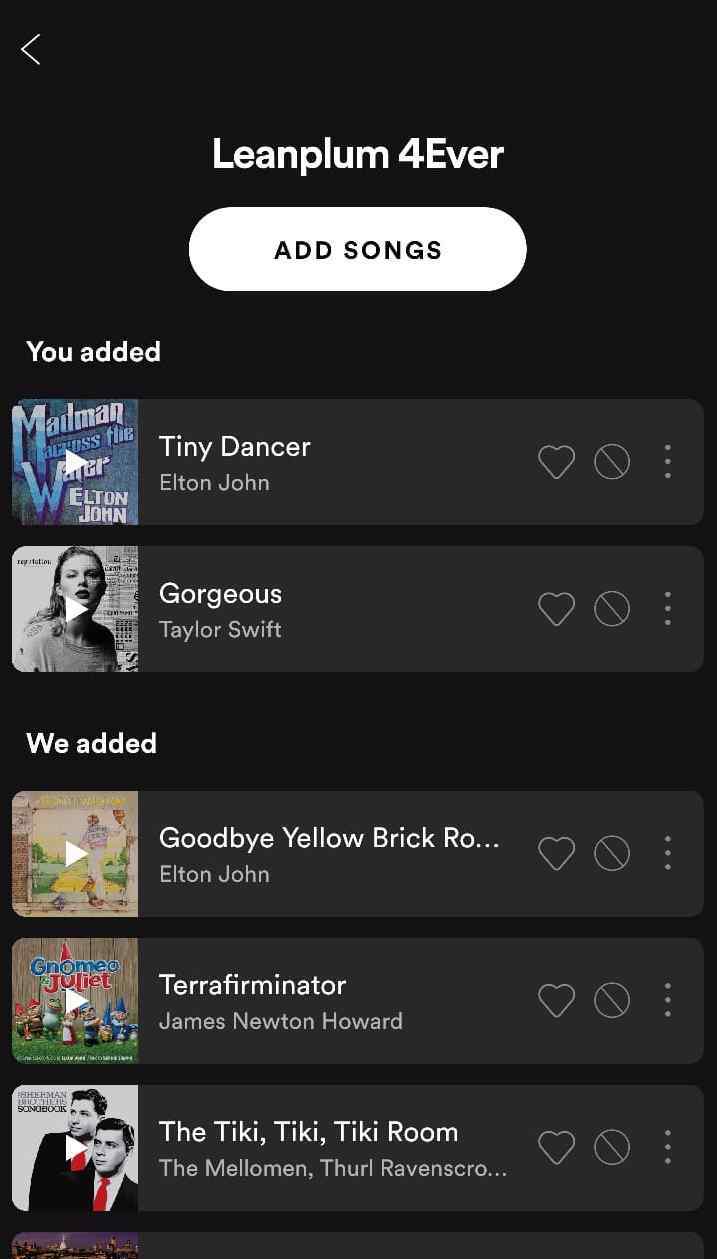
Task: Open more options for The Tiki, Tiki, Tiki Room
Action: 667,1148
